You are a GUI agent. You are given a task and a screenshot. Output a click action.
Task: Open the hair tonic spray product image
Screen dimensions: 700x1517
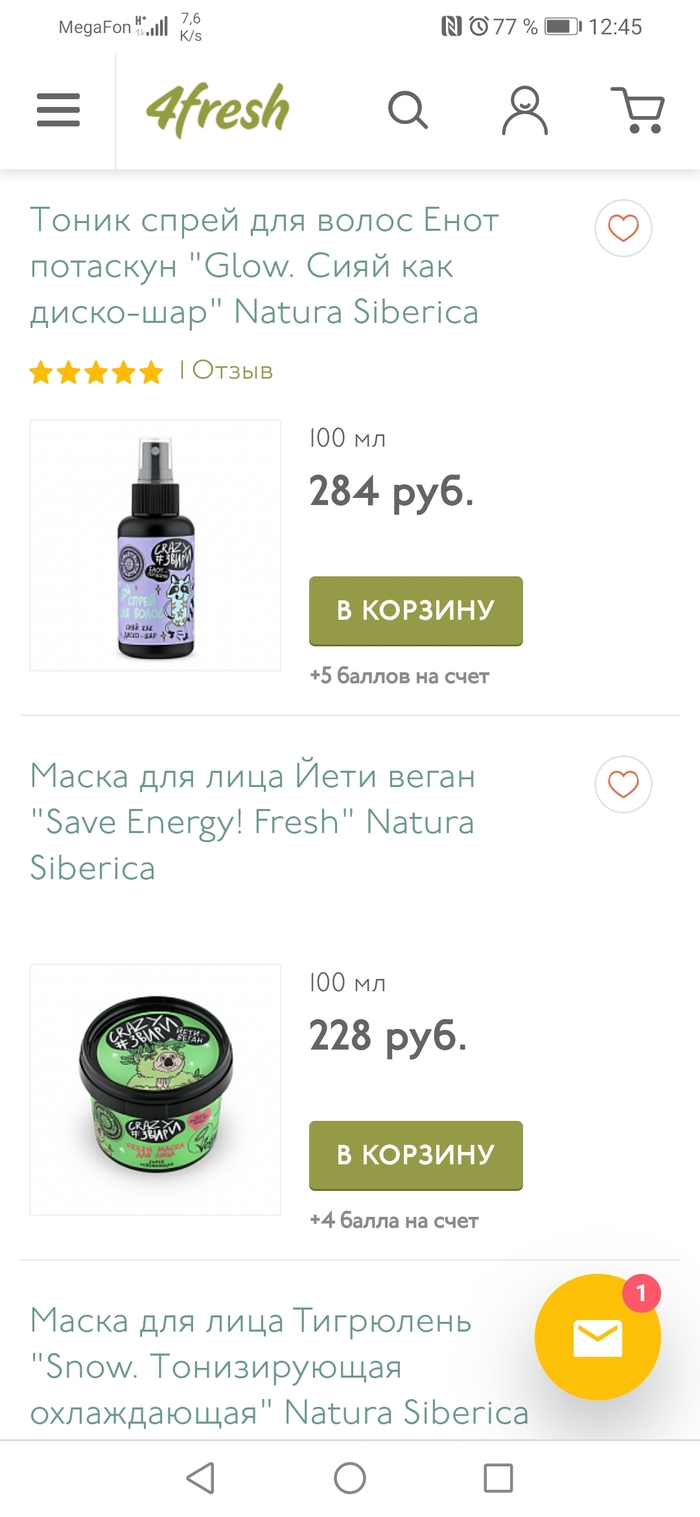155,545
